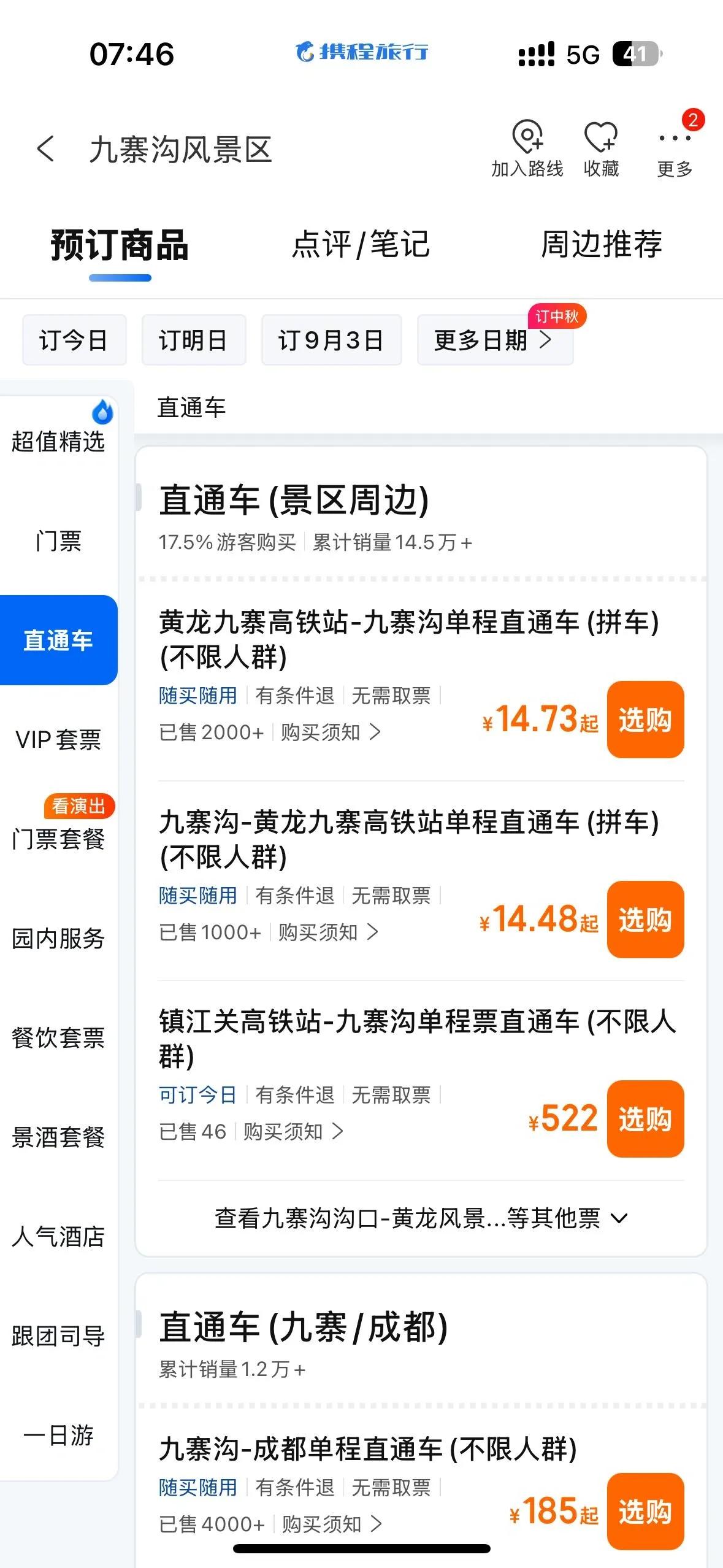Choose 订9月3日 date chip
Viewport: 723px width, 1568px height.
pyautogui.click(x=331, y=340)
